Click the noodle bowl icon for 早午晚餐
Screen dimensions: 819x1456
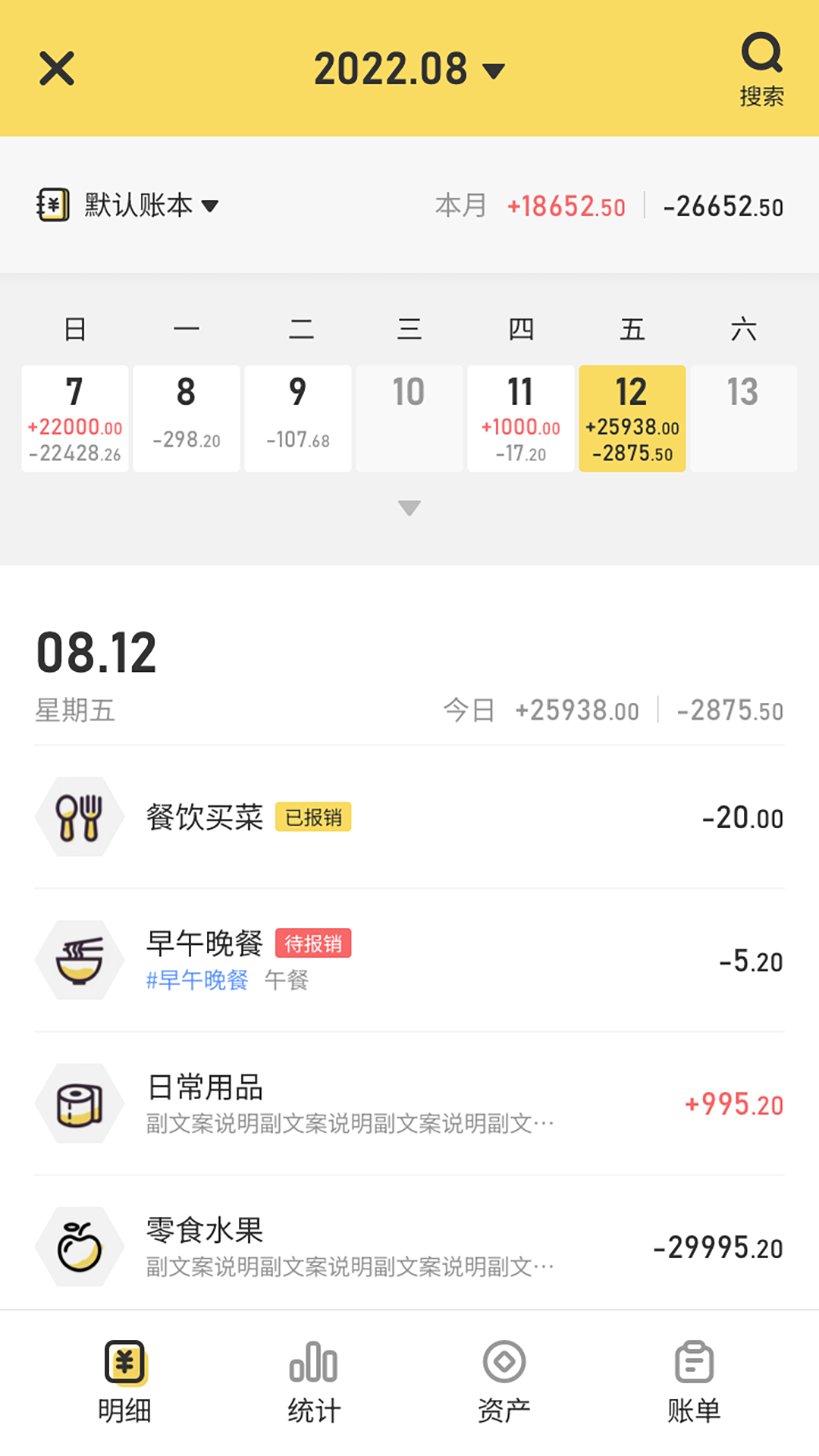(79, 959)
